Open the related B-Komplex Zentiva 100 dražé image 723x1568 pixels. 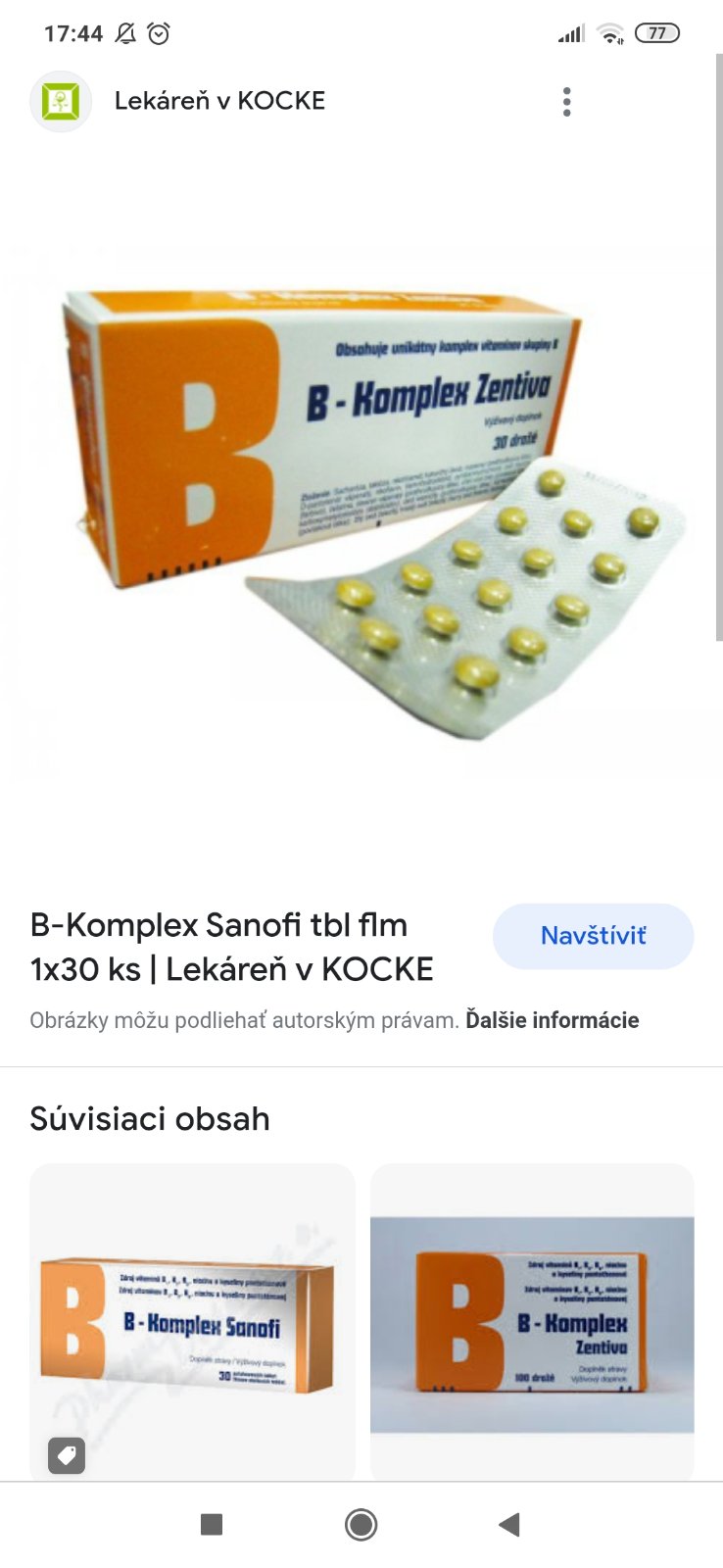[x=532, y=1323]
